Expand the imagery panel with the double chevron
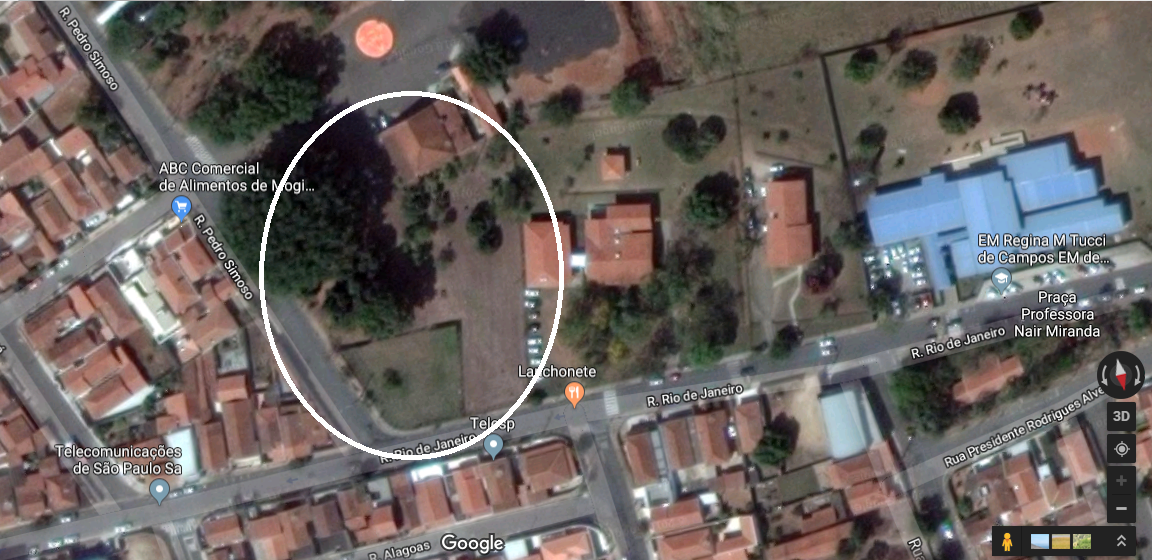Image resolution: width=1152 pixels, height=560 pixels. click(1122, 542)
